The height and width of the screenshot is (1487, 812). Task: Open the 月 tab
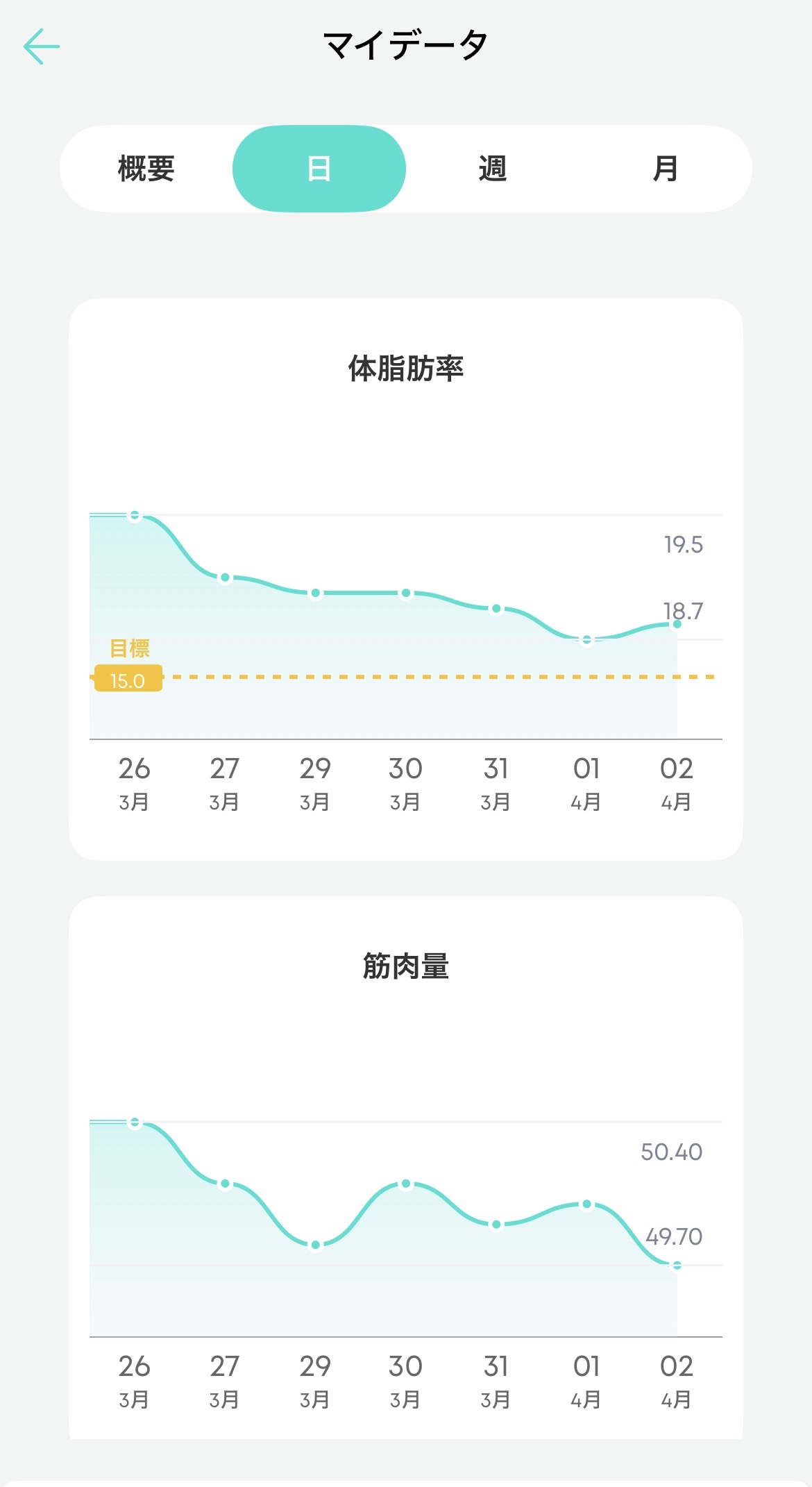665,169
